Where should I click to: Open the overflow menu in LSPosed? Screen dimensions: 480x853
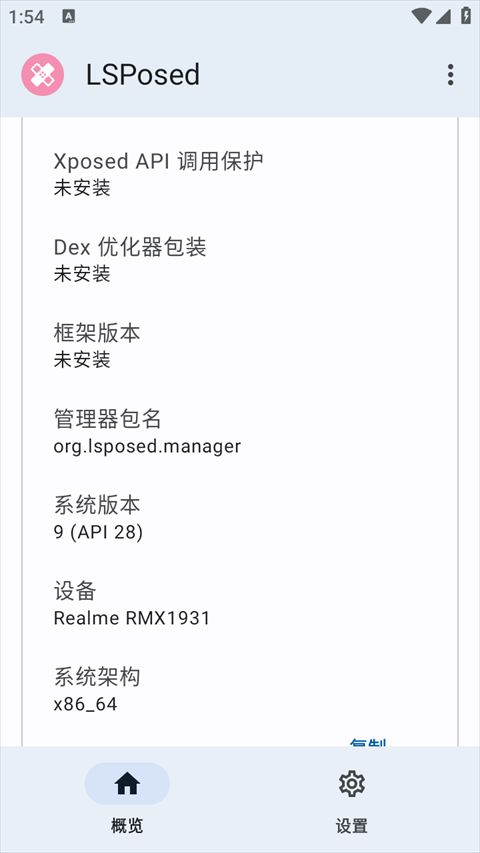tap(450, 75)
